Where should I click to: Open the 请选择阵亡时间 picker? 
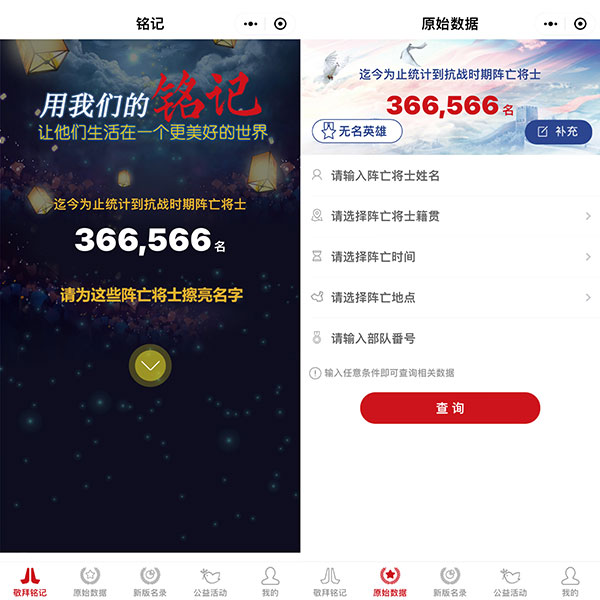[x=450, y=257]
